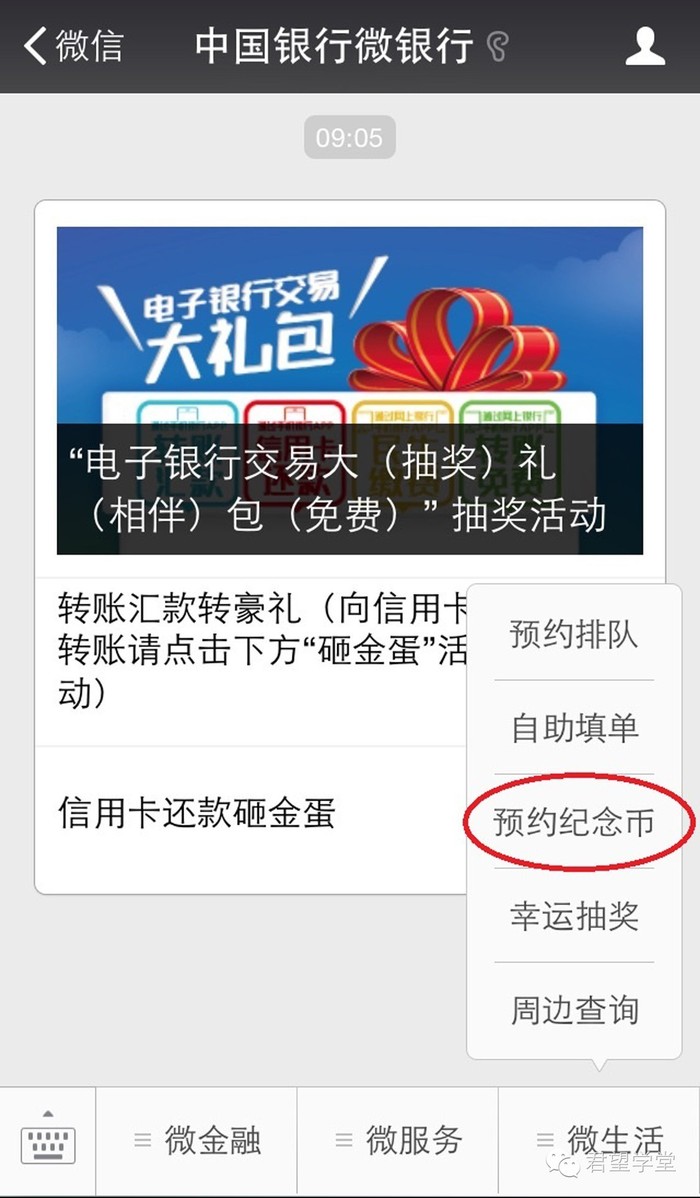Select 预约排队 from the popup menu

click(x=574, y=634)
